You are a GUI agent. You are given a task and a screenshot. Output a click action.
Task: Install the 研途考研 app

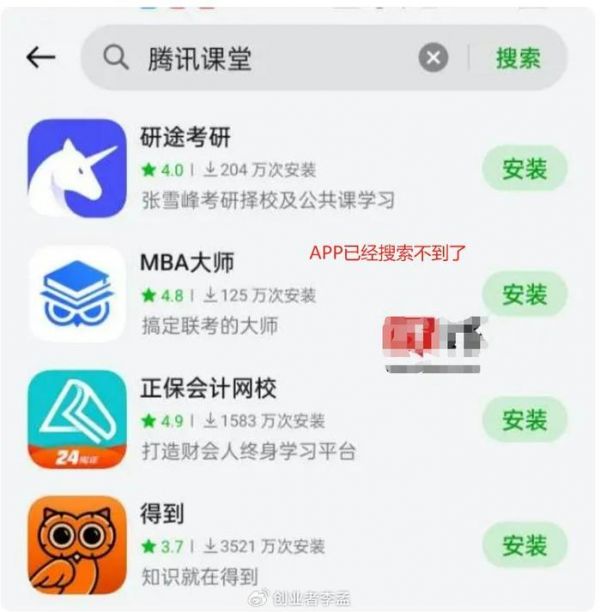[x=524, y=169]
